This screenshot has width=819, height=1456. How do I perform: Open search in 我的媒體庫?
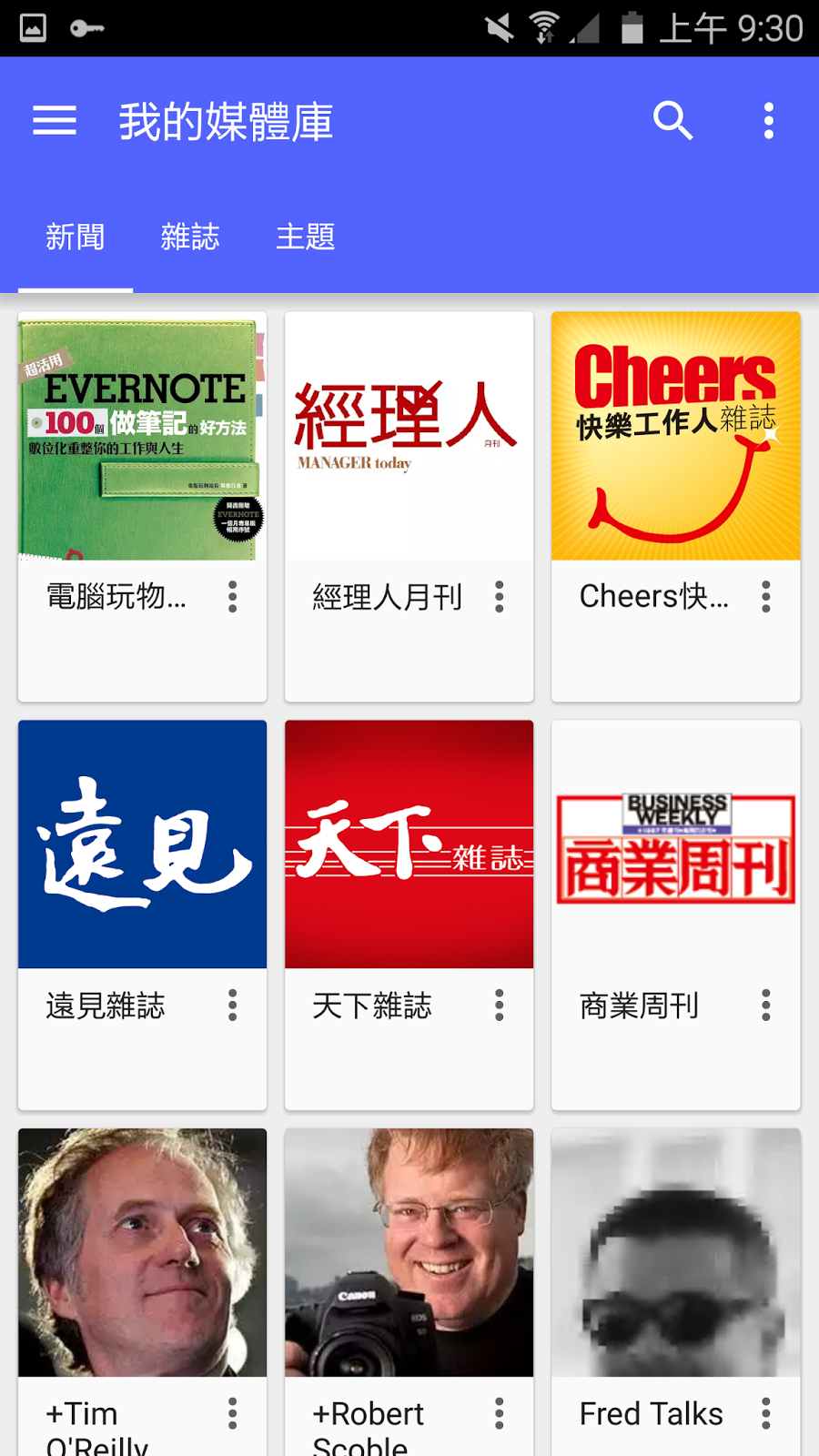coord(673,120)
